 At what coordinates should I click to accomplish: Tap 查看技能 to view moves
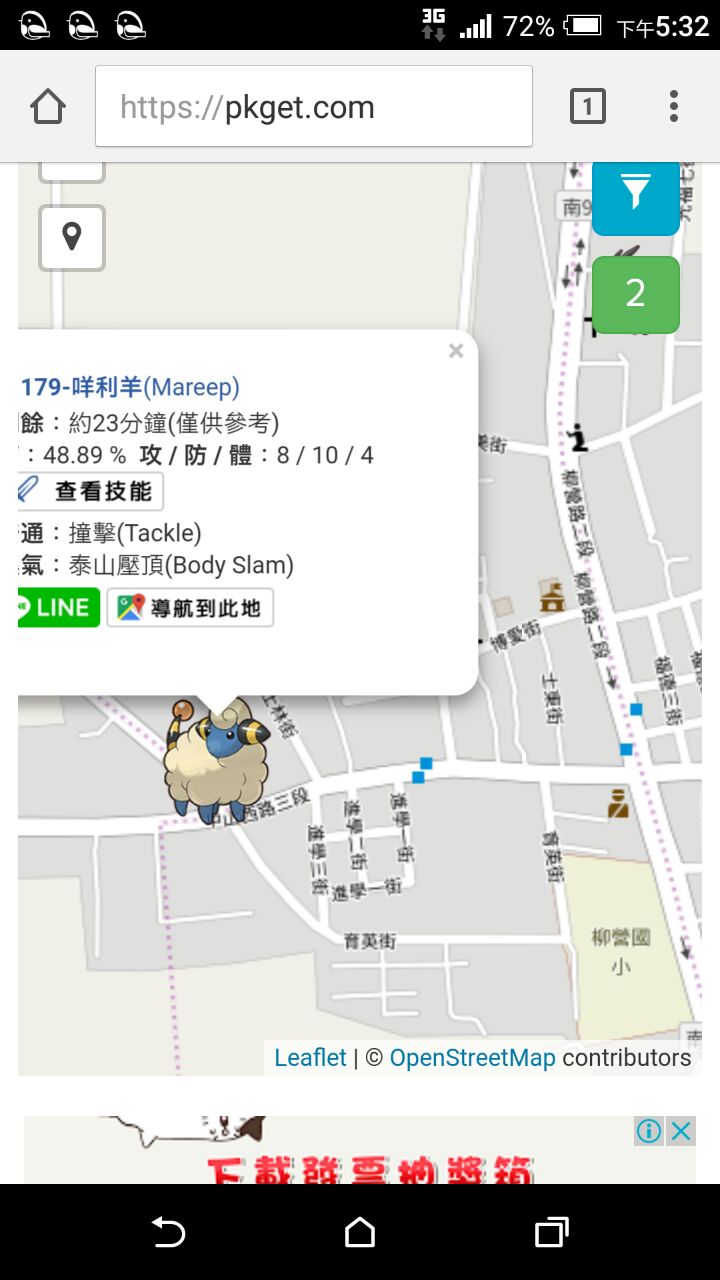(92, 491)
